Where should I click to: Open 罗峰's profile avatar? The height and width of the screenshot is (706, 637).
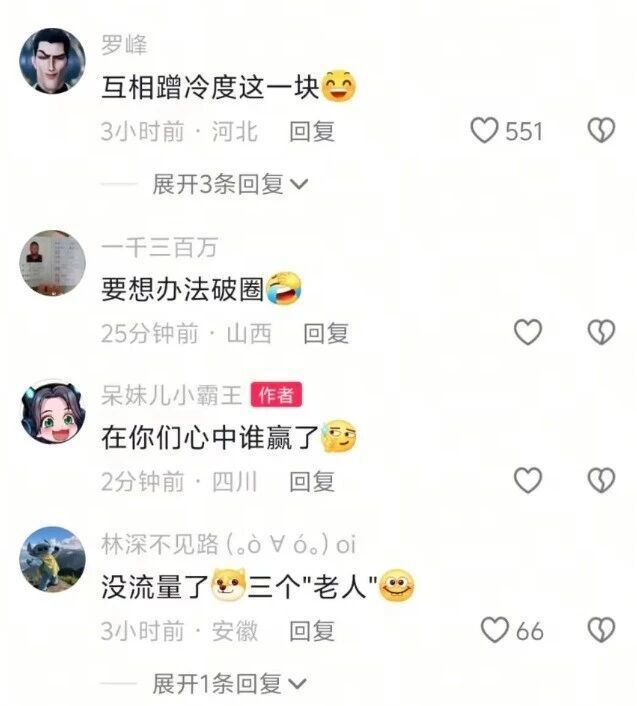tap(52, 62)
